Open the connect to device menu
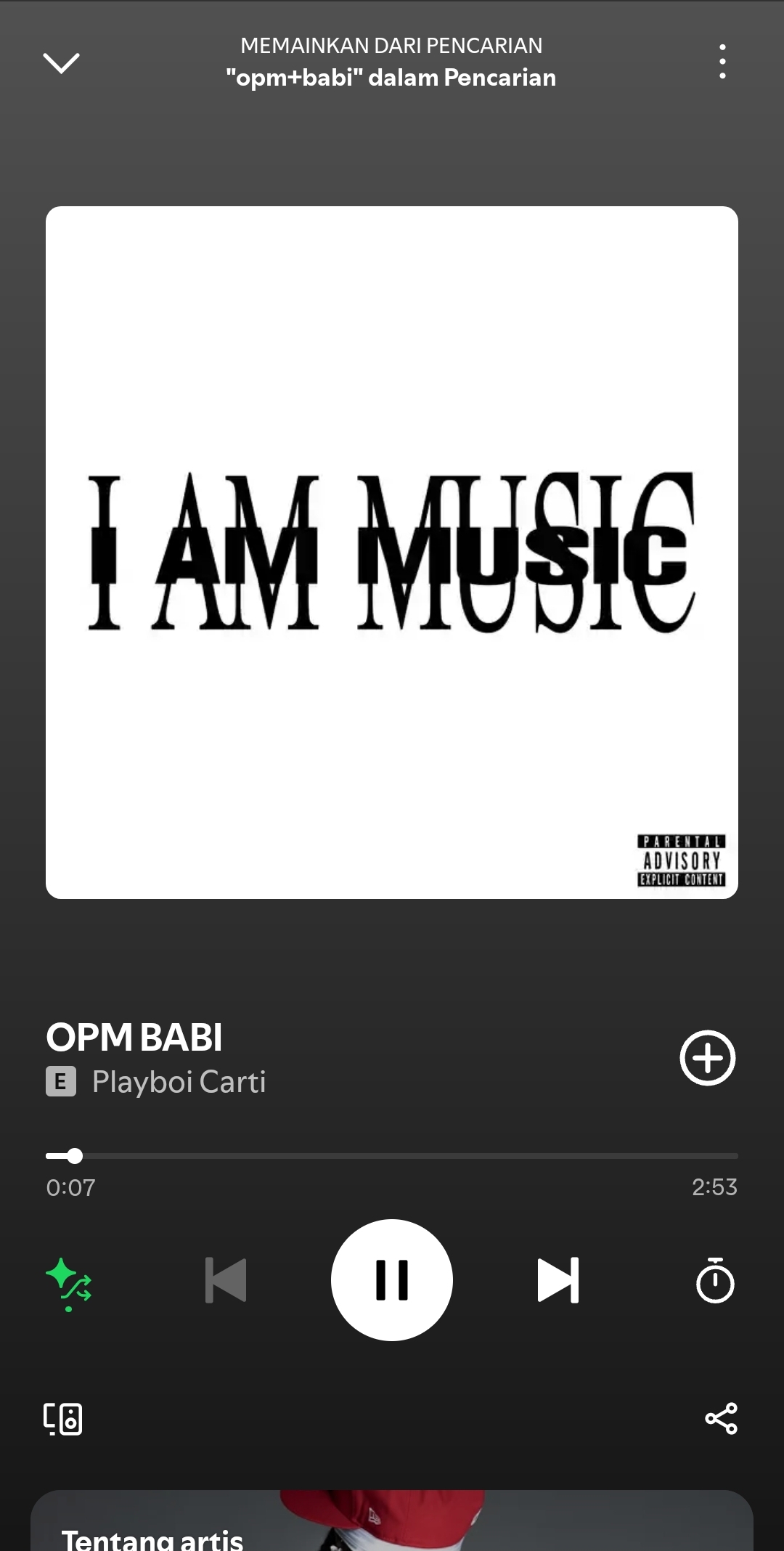784x1551 pixels. pos(63,1418)
